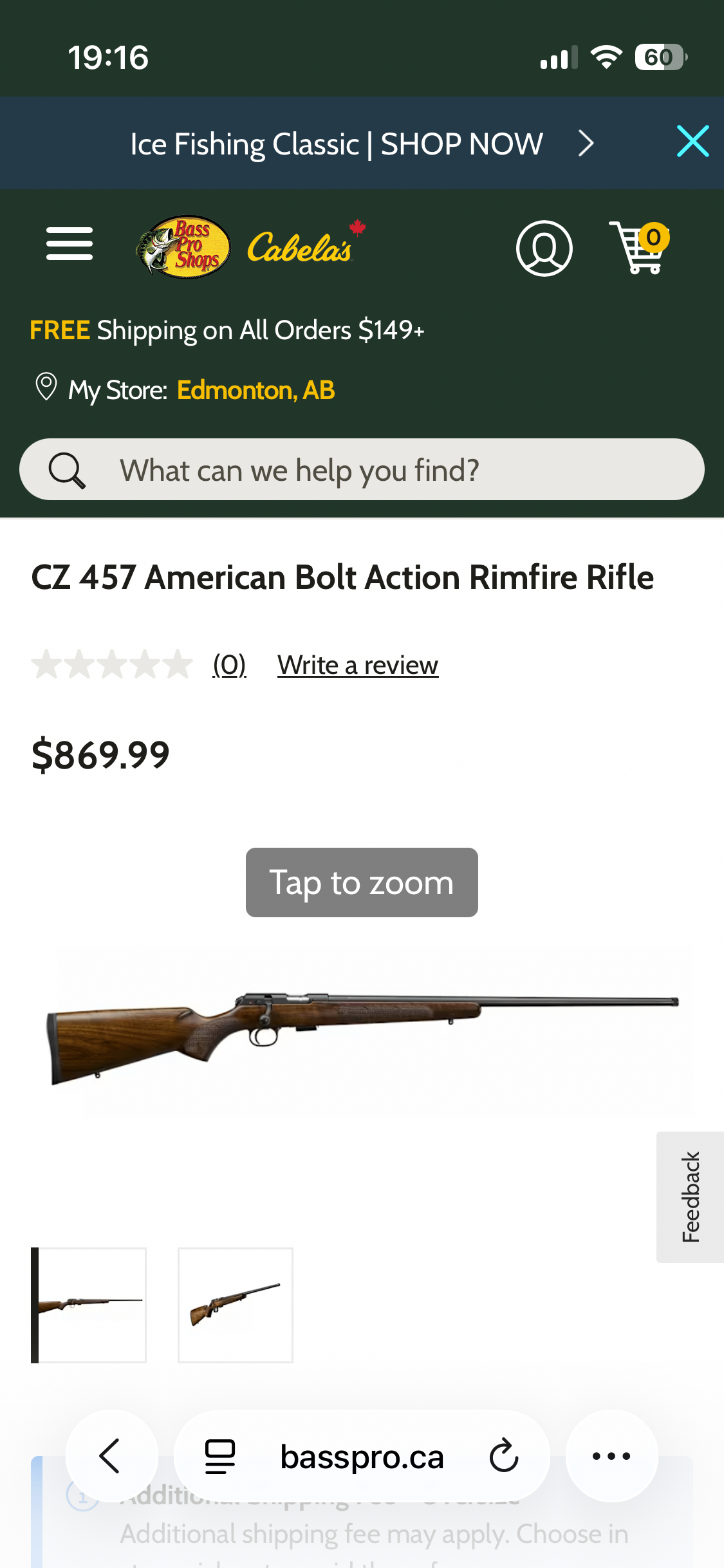Image resolution: width=724 pixels, height=1568 pixels.
Task: Click the Write a review link
Action: click(357, 664)
